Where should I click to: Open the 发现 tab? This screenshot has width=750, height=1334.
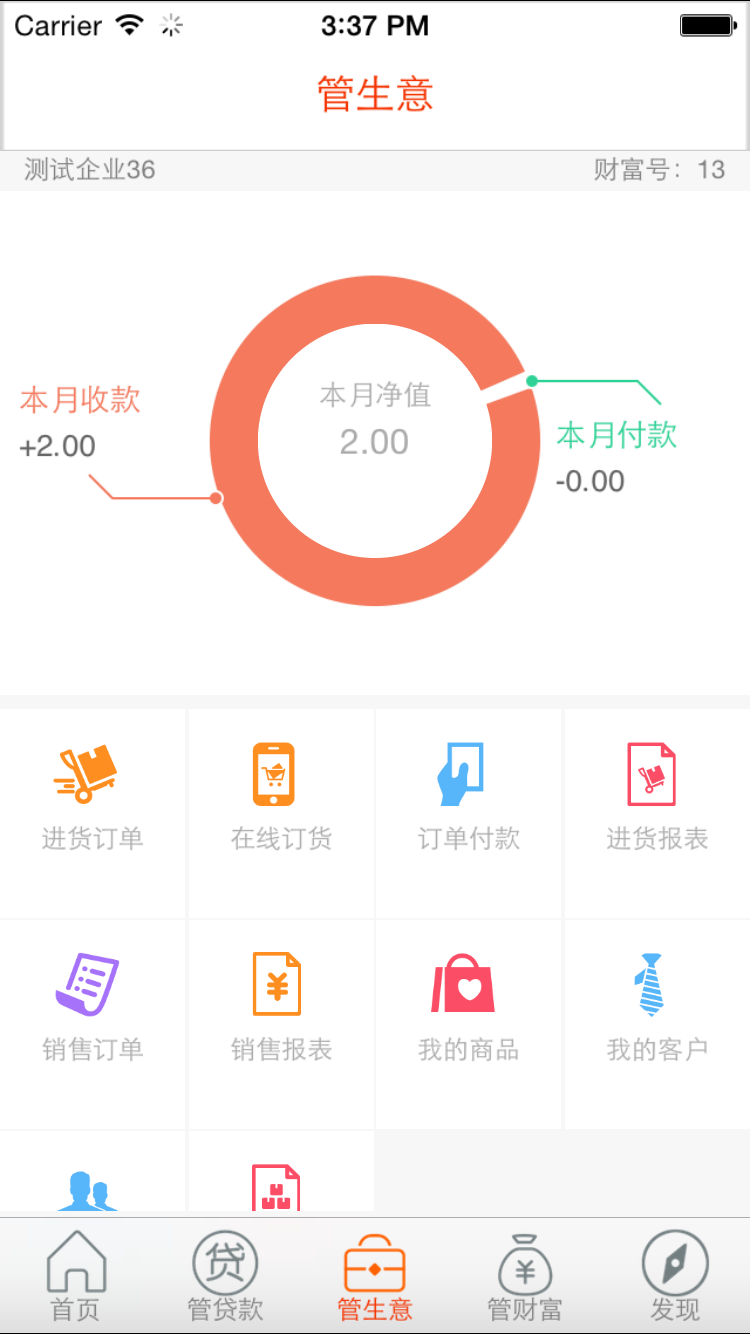click(x=675, y=1275)
